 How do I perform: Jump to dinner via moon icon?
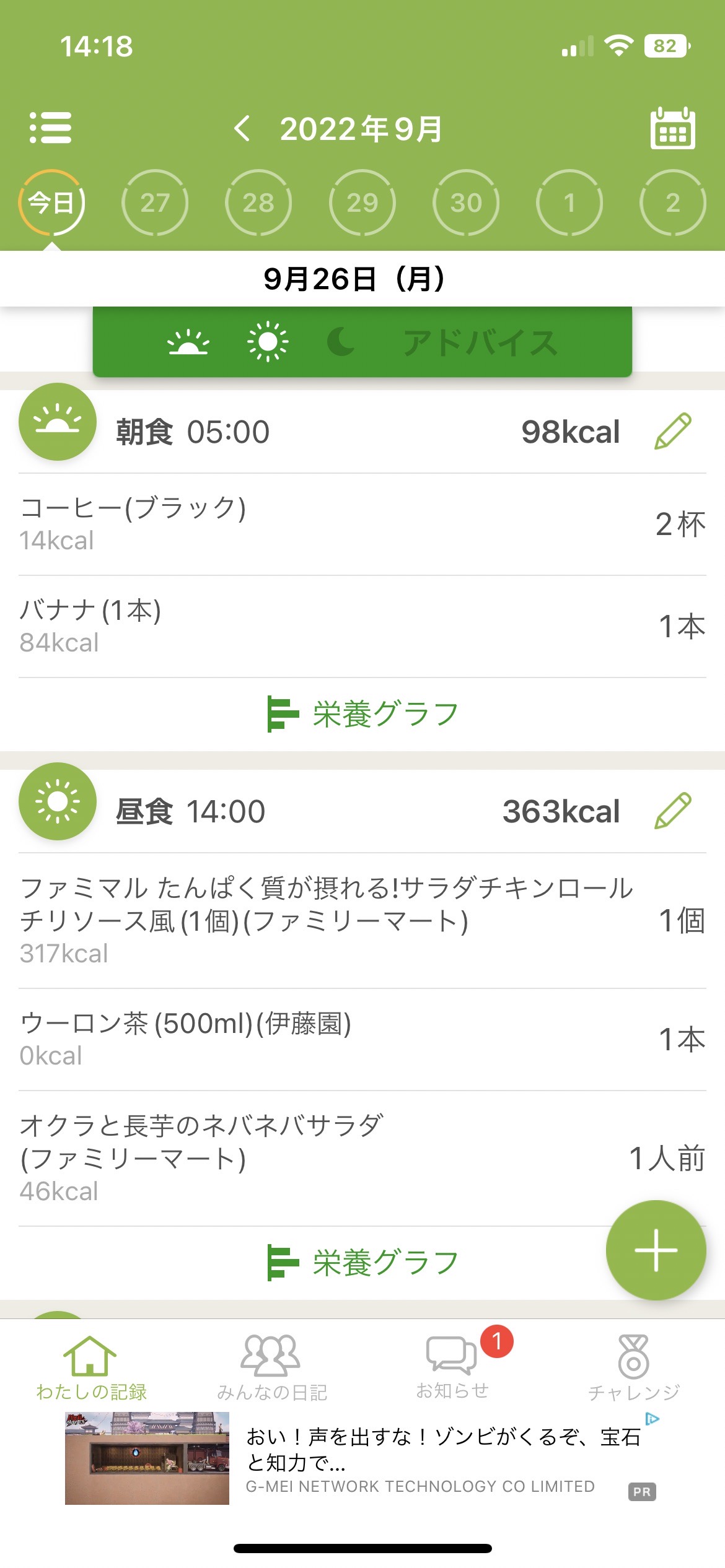(x=341, y=342)
